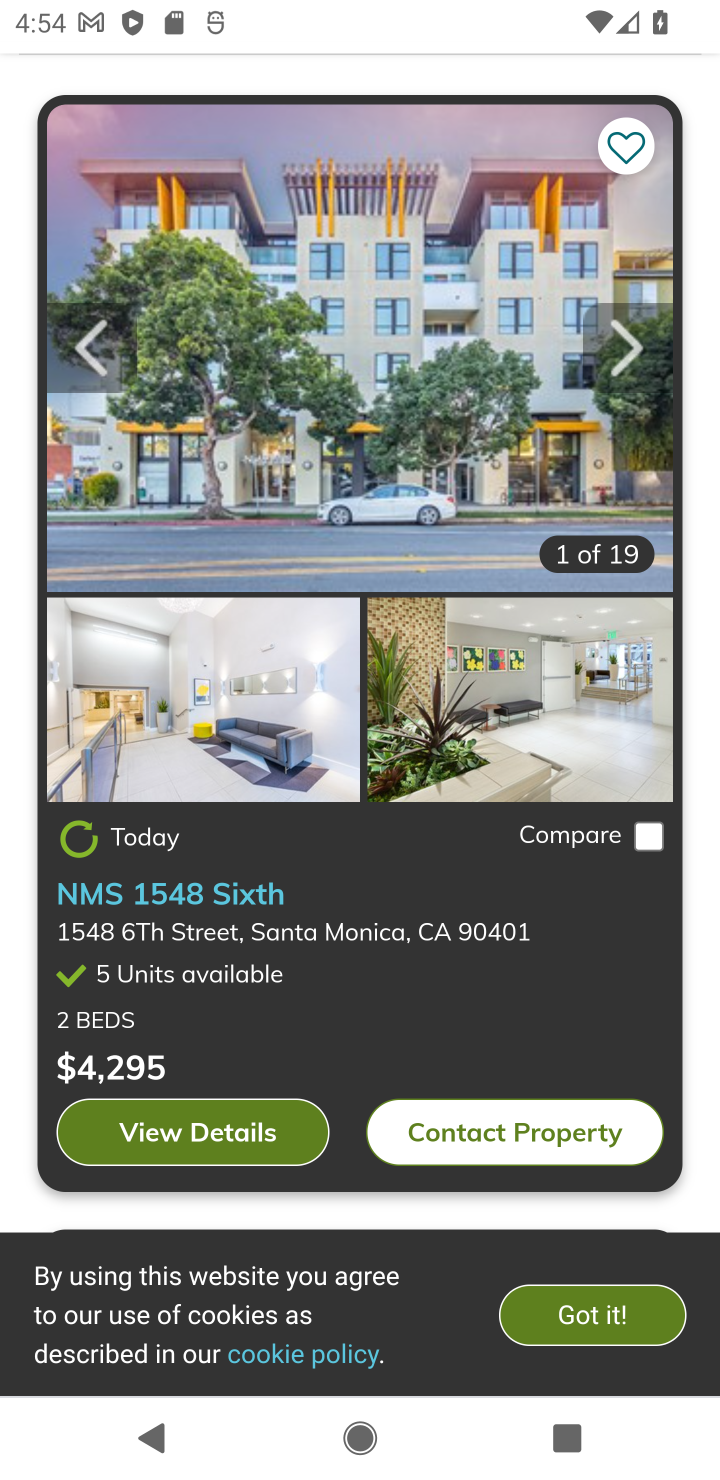The height and width of the screenshot is (1480, 720).
Task: Open the main building exterior photo
Action: [x=360, y=348]
